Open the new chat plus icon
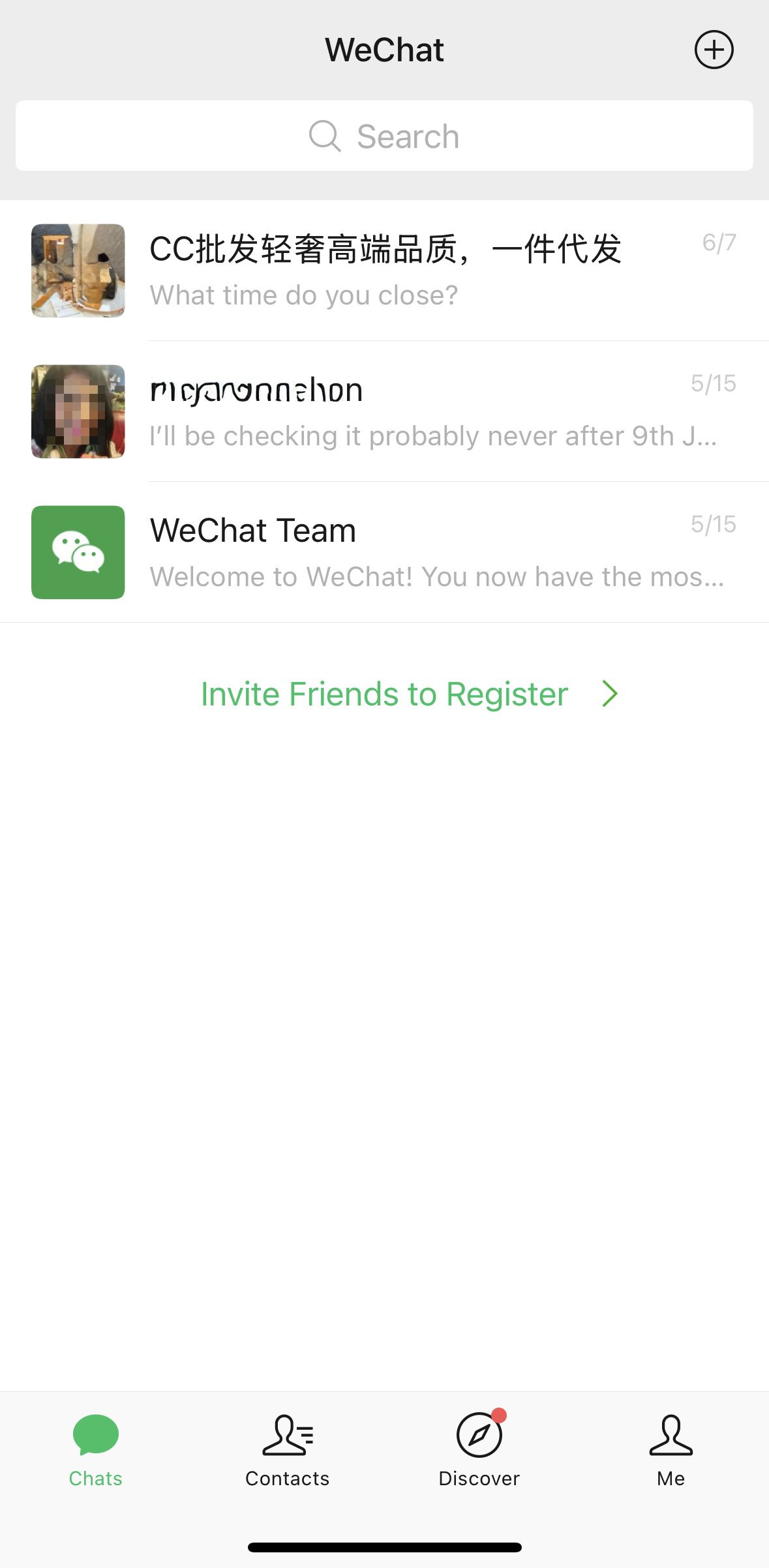Viewport: 769px width, 1568px height. tap(714, 49)
